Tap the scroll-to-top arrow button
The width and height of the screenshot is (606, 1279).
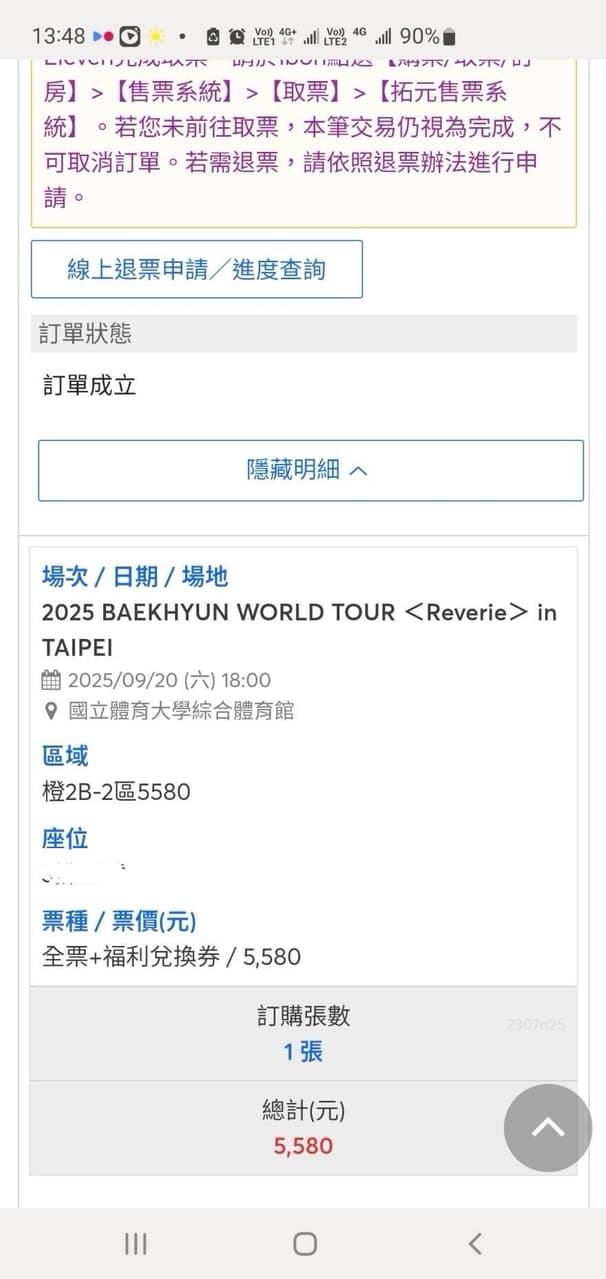tap(547, 1127)
